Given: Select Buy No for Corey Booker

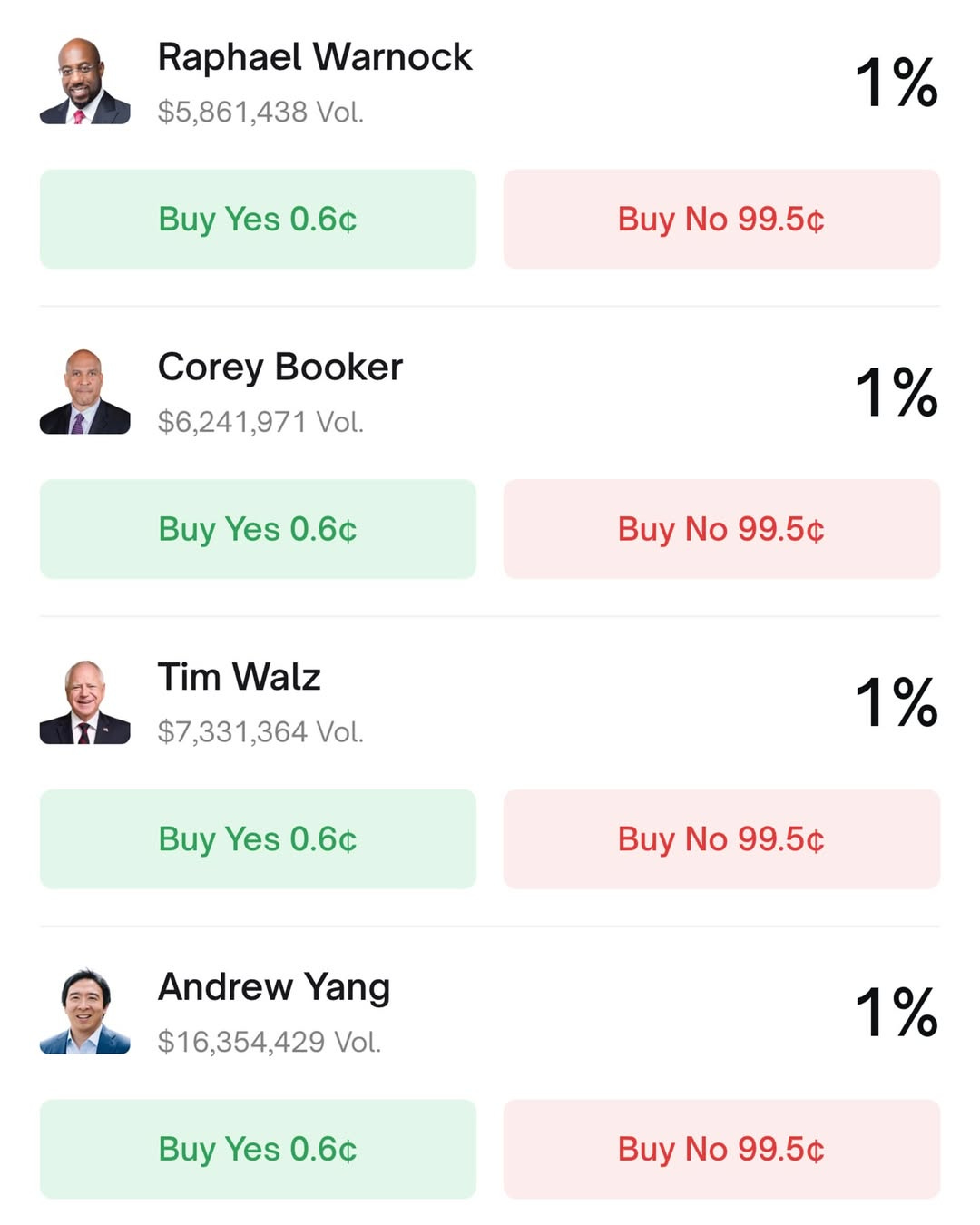Looking at the screenshot, I should coord(721,529).
